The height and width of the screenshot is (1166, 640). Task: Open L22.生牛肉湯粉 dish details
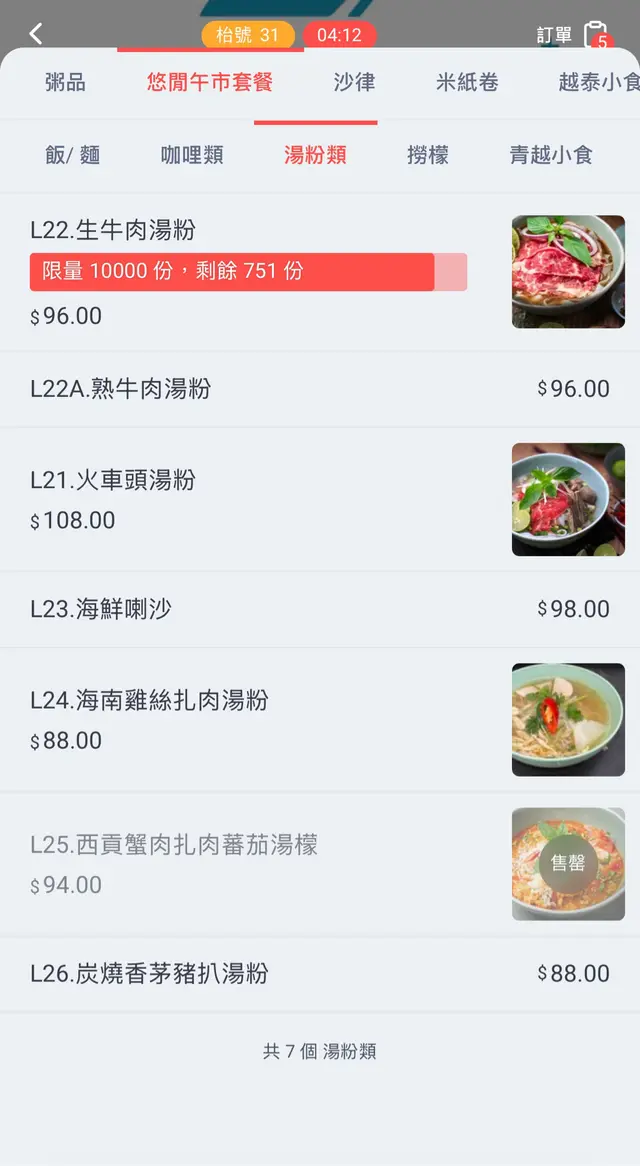point(113,231)
